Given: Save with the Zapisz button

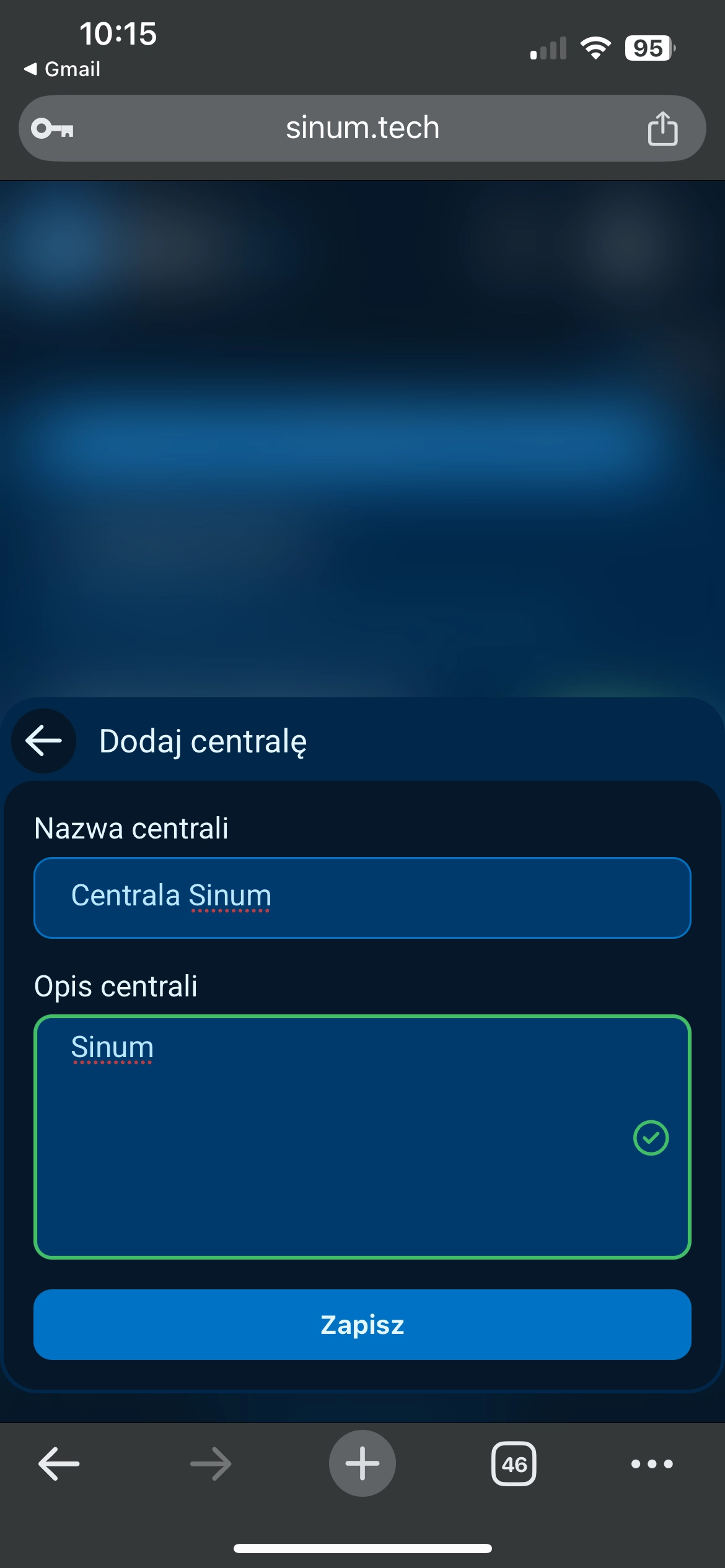Looking at the screenshot, I should coord(362,1325).
